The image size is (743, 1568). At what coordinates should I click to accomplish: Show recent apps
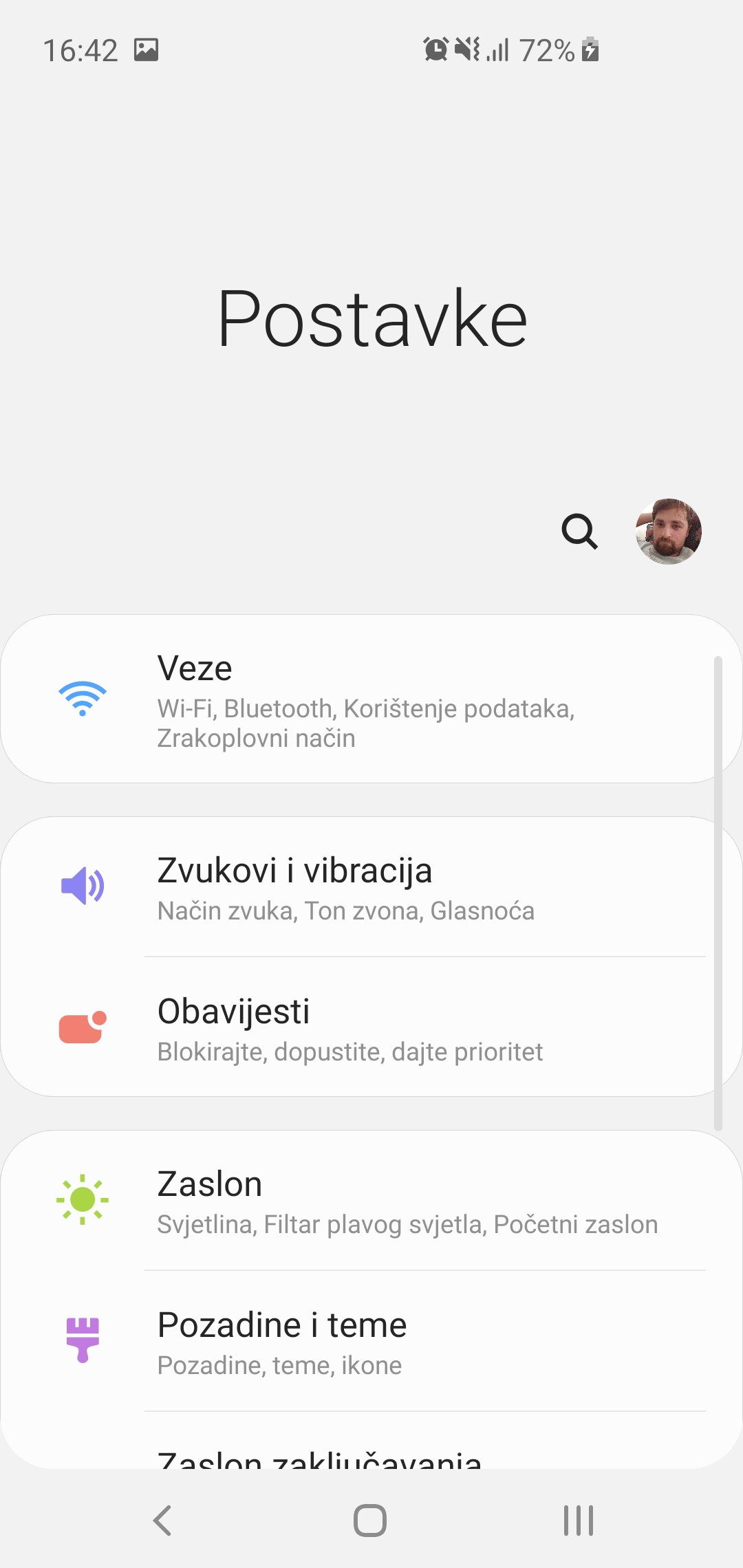(x=578, y=1520)
